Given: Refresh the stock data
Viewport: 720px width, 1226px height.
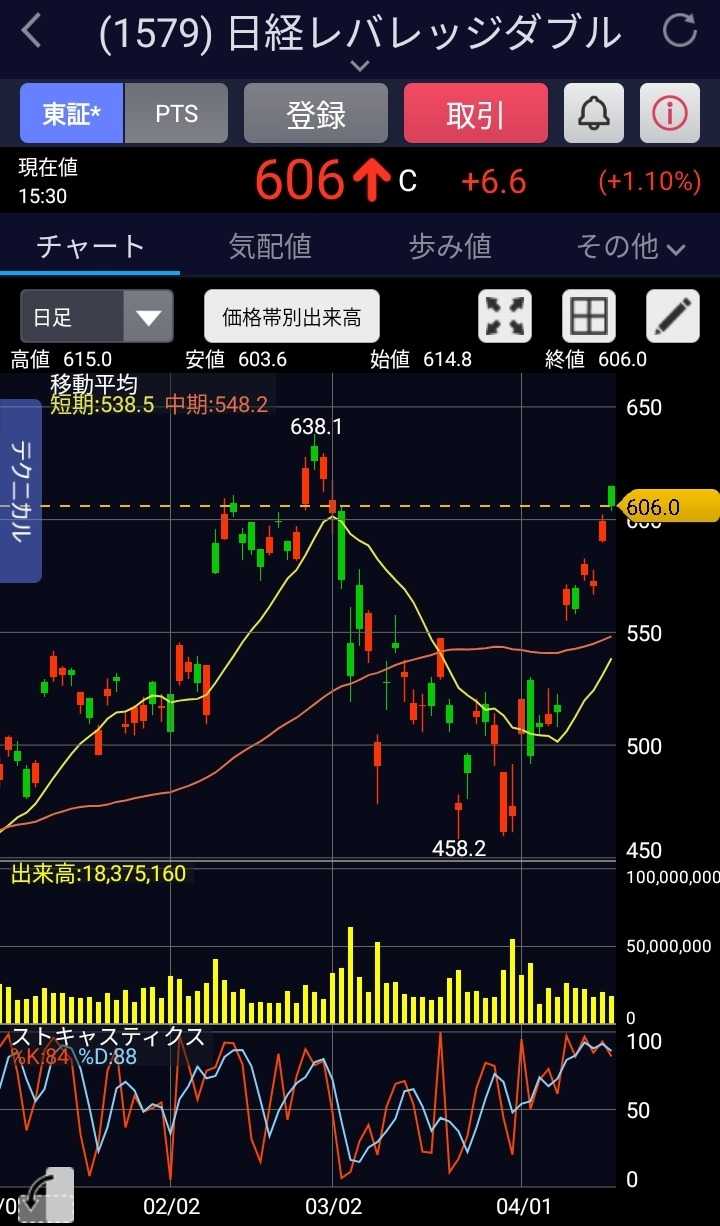Looking at the screenshot, I should pyautogui.click(x=680, y=31).
